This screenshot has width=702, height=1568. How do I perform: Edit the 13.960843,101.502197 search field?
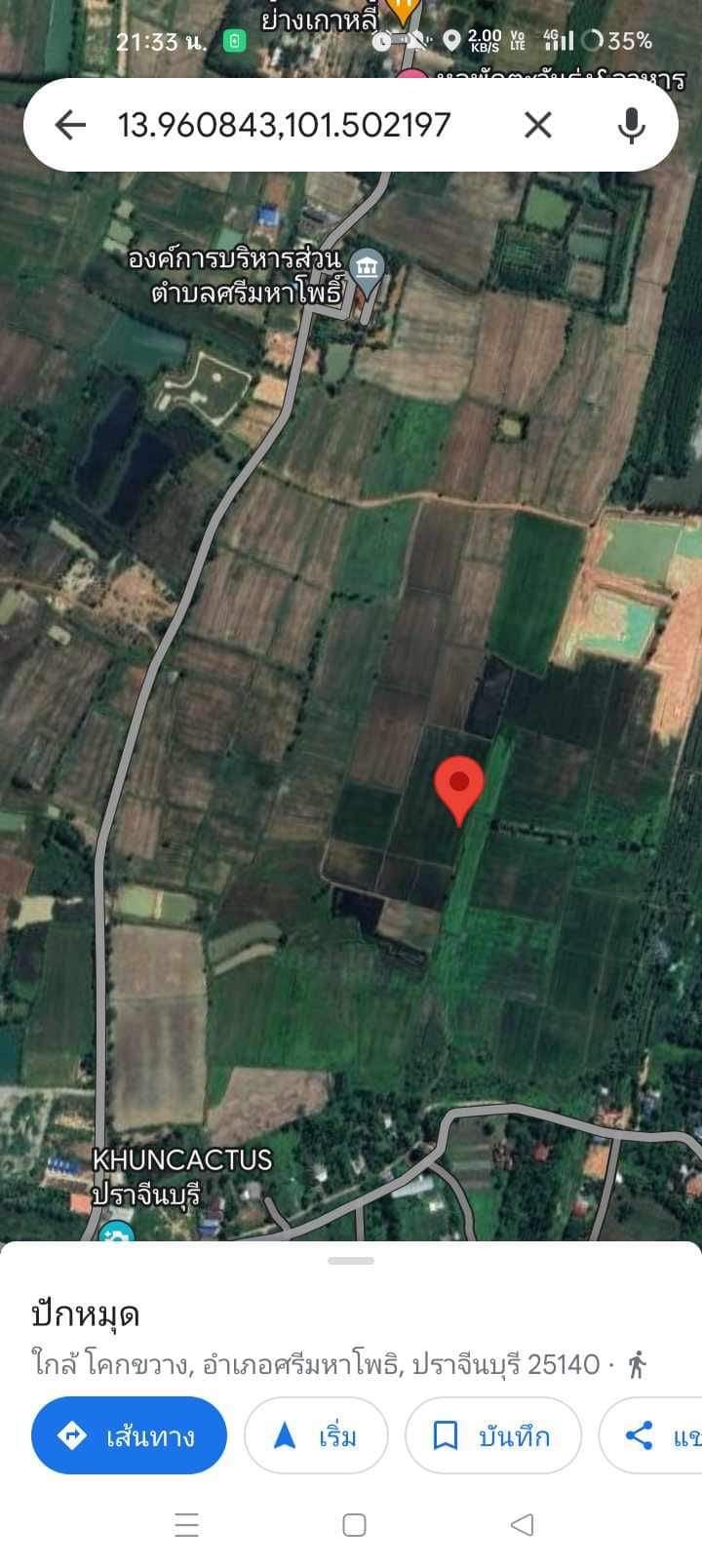coord(284,125)
